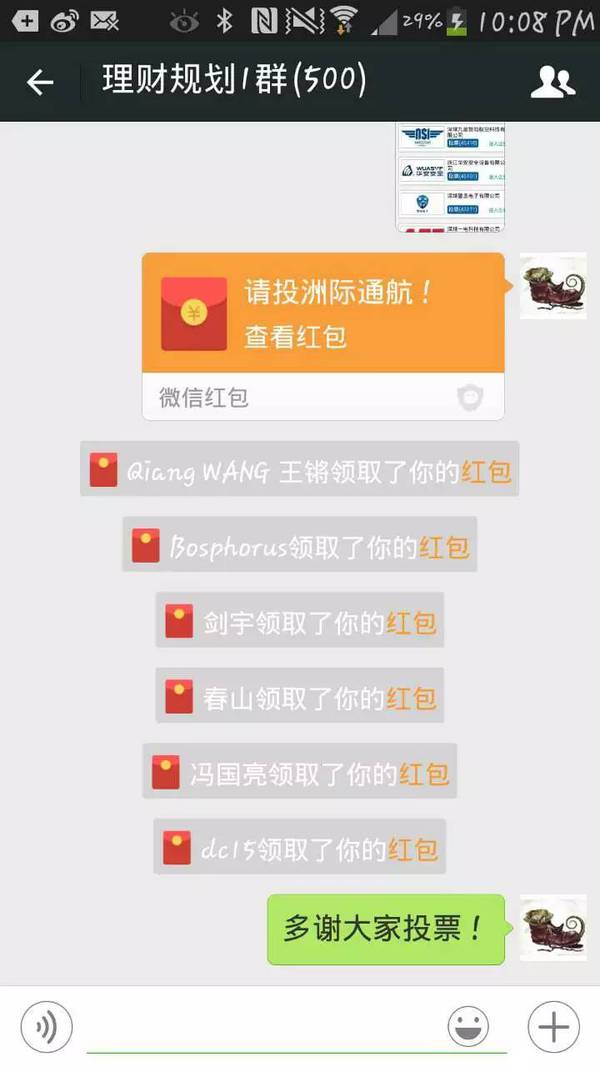Tap the 红包 link in Qiang WANG's notice
The width and height of the screenshot is (600, 1067).
(486, 470)
